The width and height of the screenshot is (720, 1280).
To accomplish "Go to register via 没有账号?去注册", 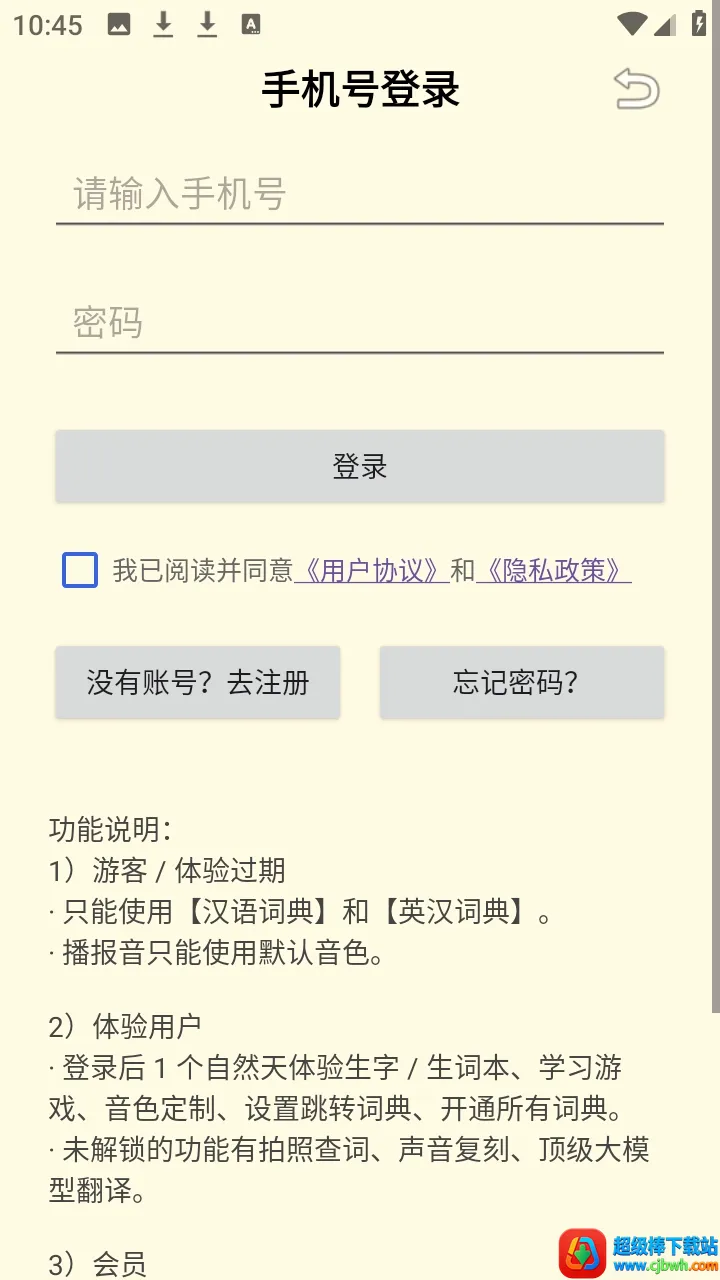I will coord(198,682).
